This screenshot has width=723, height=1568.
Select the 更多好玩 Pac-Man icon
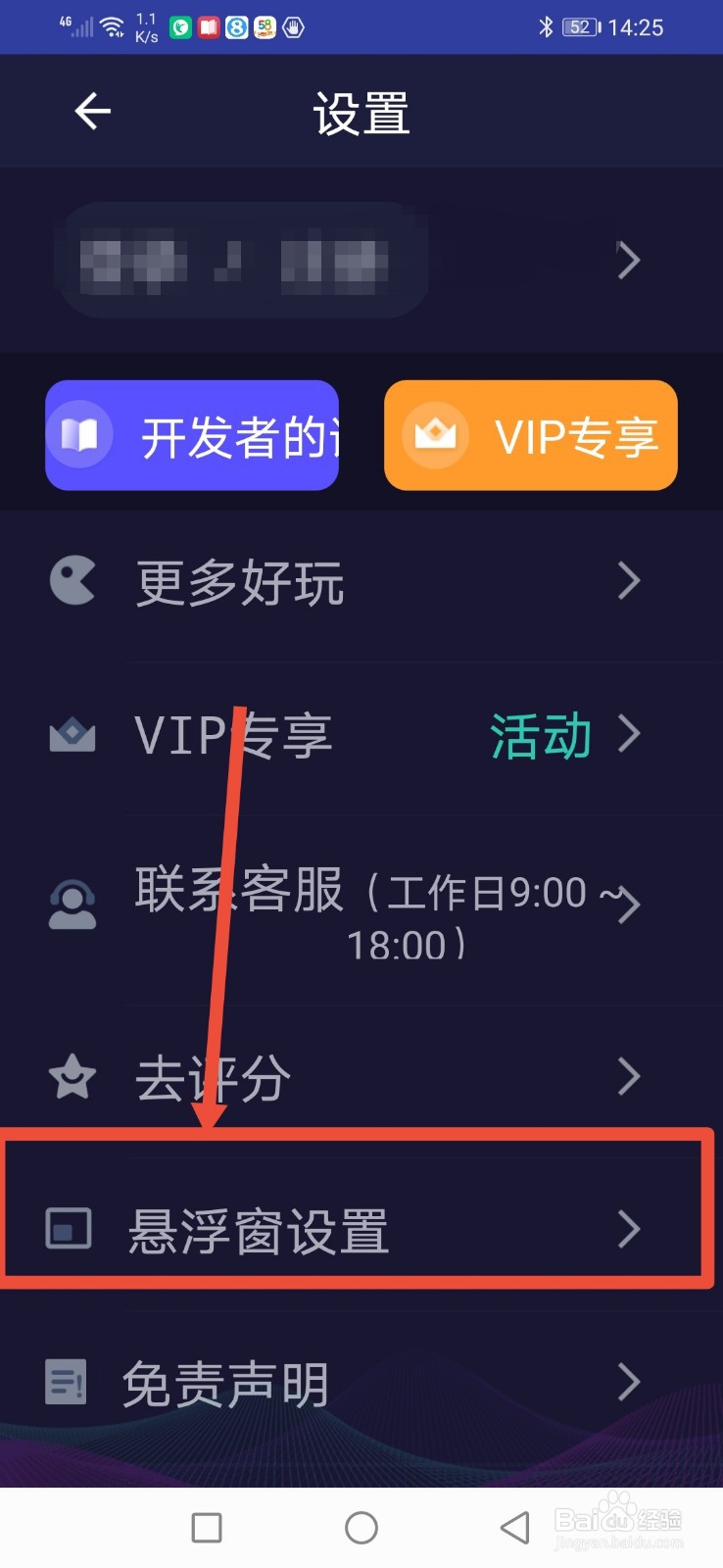pos(72,580)
